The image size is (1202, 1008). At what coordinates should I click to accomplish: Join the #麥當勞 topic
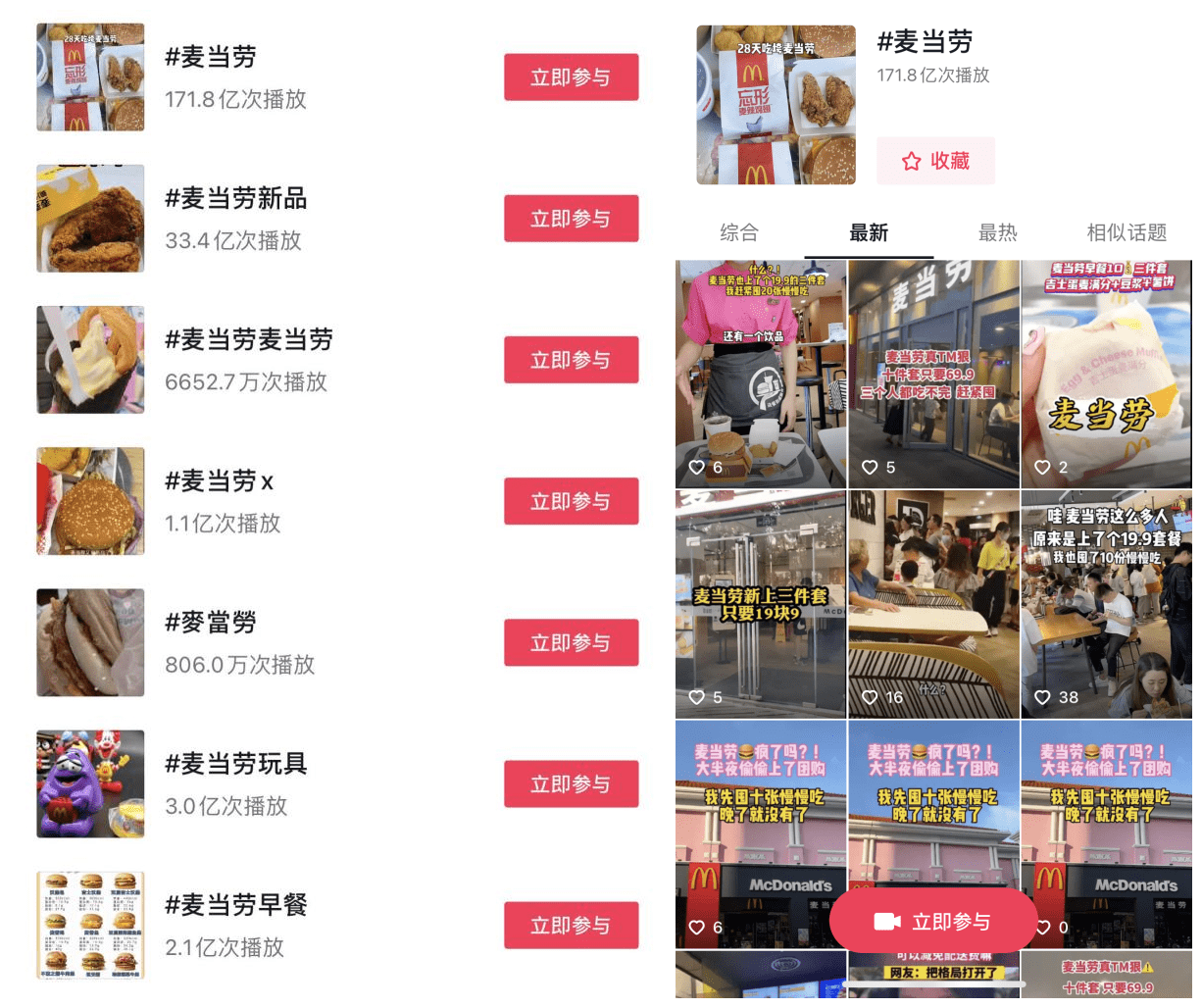coord(571,642)
